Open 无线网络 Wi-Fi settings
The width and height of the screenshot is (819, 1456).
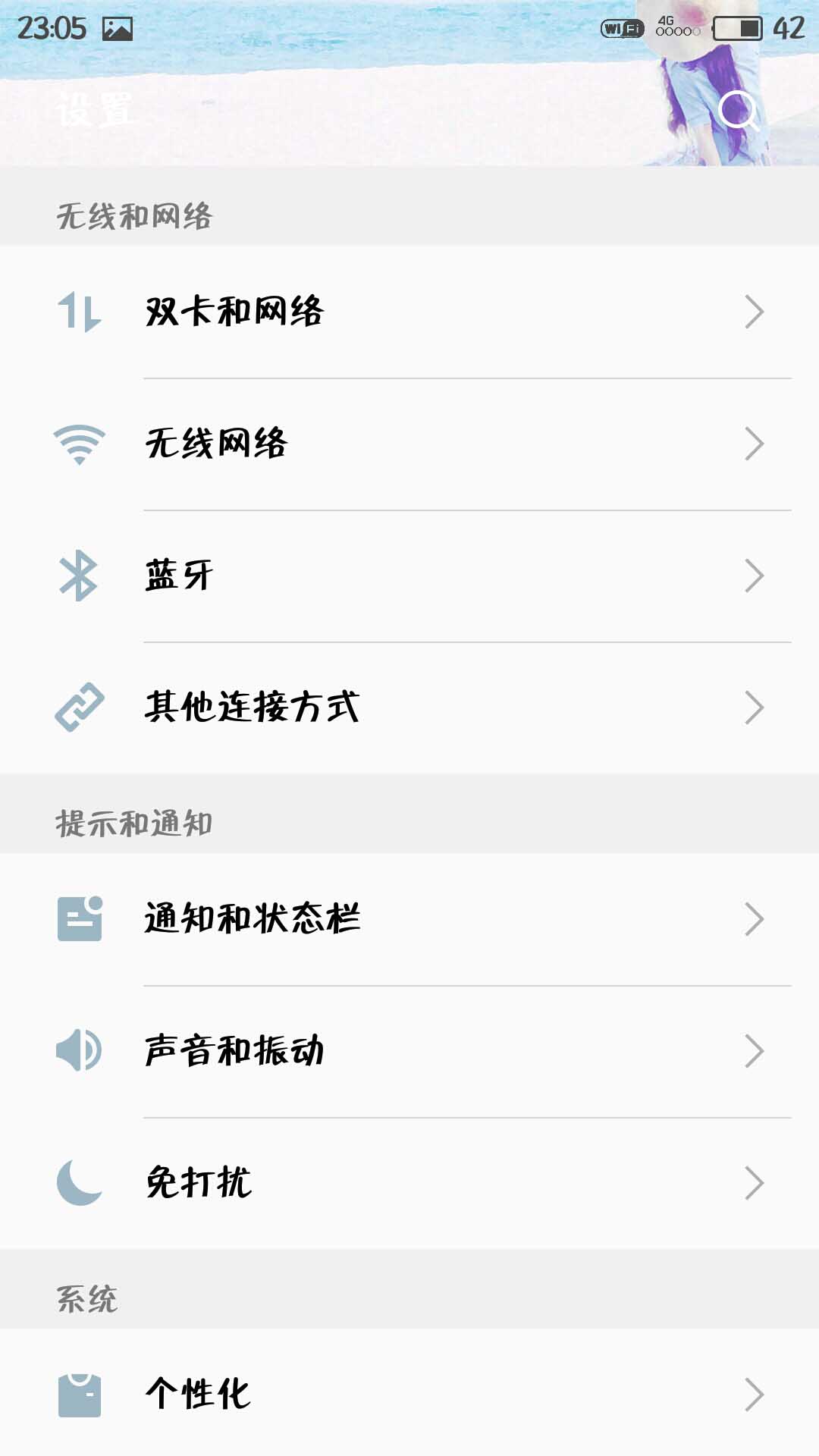[409, 444]
